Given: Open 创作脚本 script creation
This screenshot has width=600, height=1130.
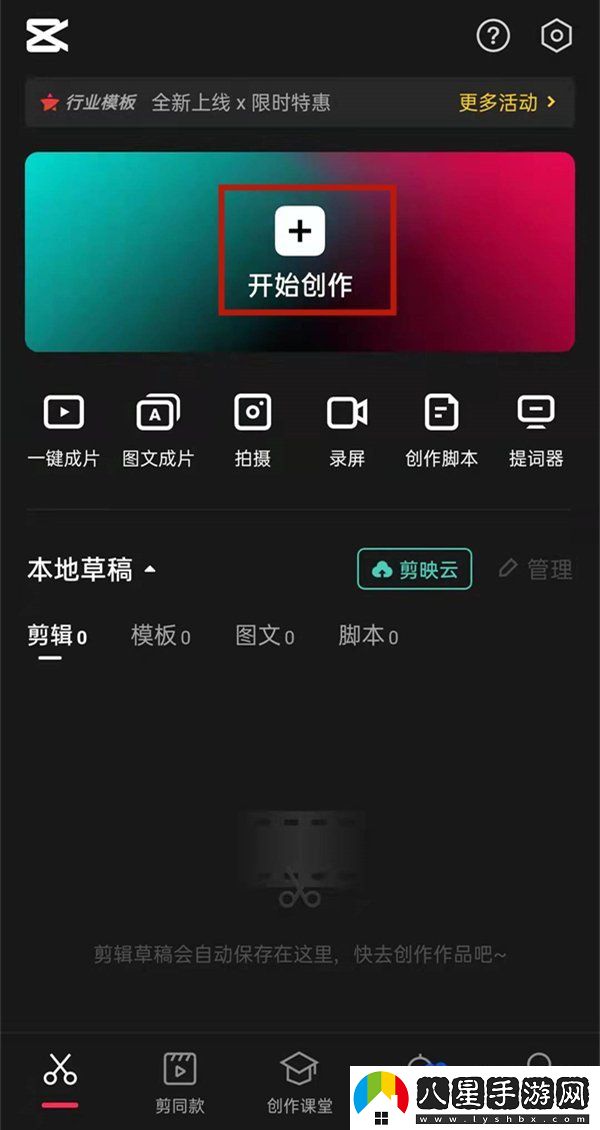Looking at the screenshot, I should coord(441,430).
